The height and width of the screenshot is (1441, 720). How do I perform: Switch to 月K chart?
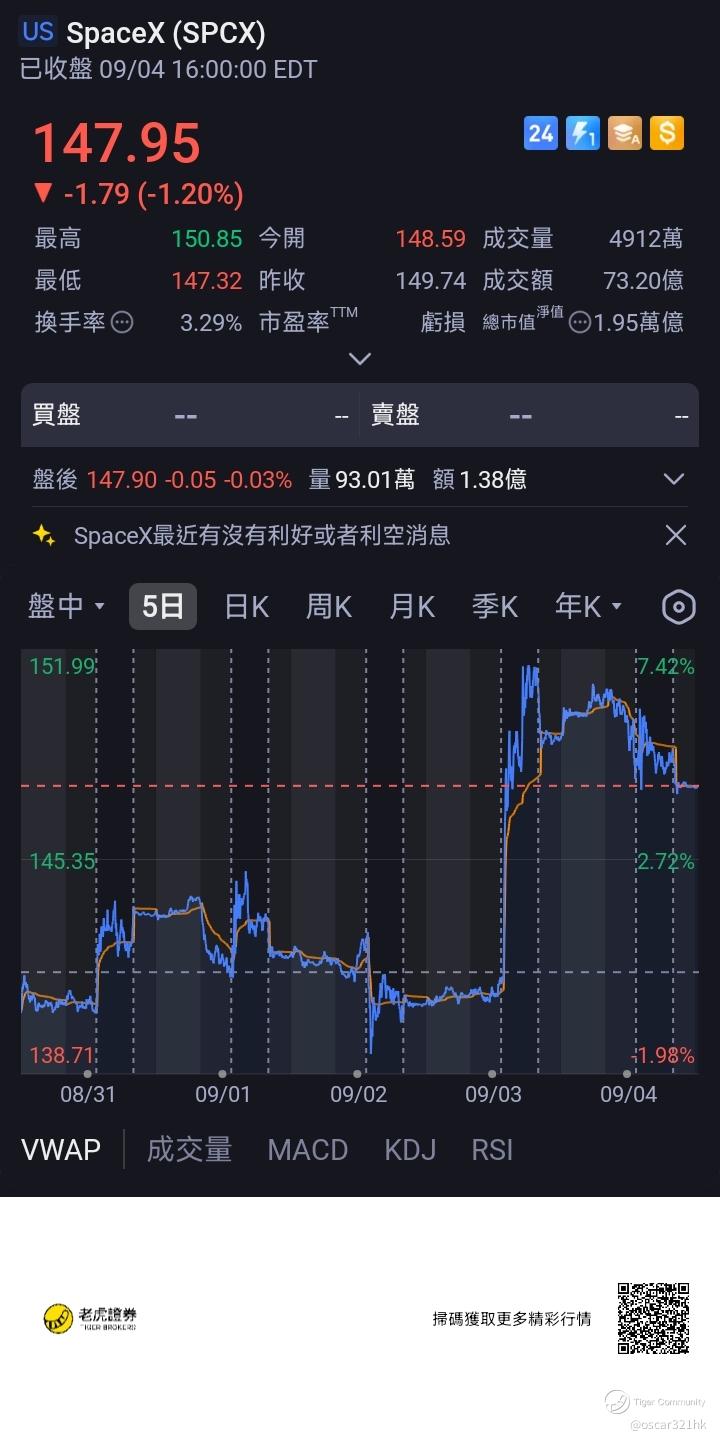click(412, 606)
